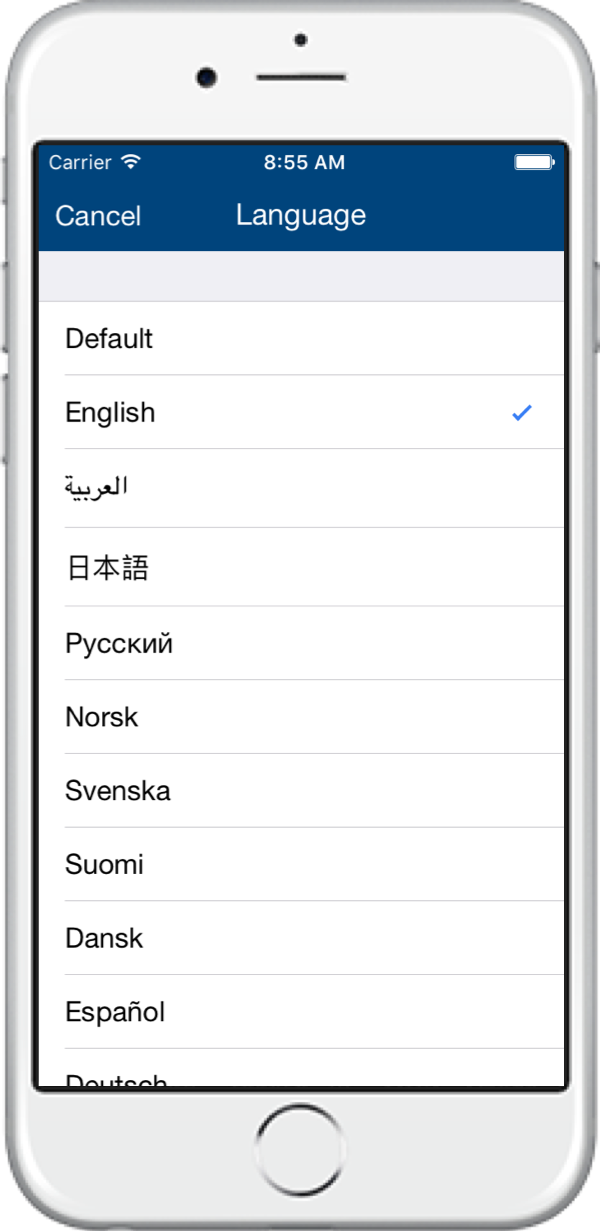
Task: Choose English from the list
Action: pos(301,412)
